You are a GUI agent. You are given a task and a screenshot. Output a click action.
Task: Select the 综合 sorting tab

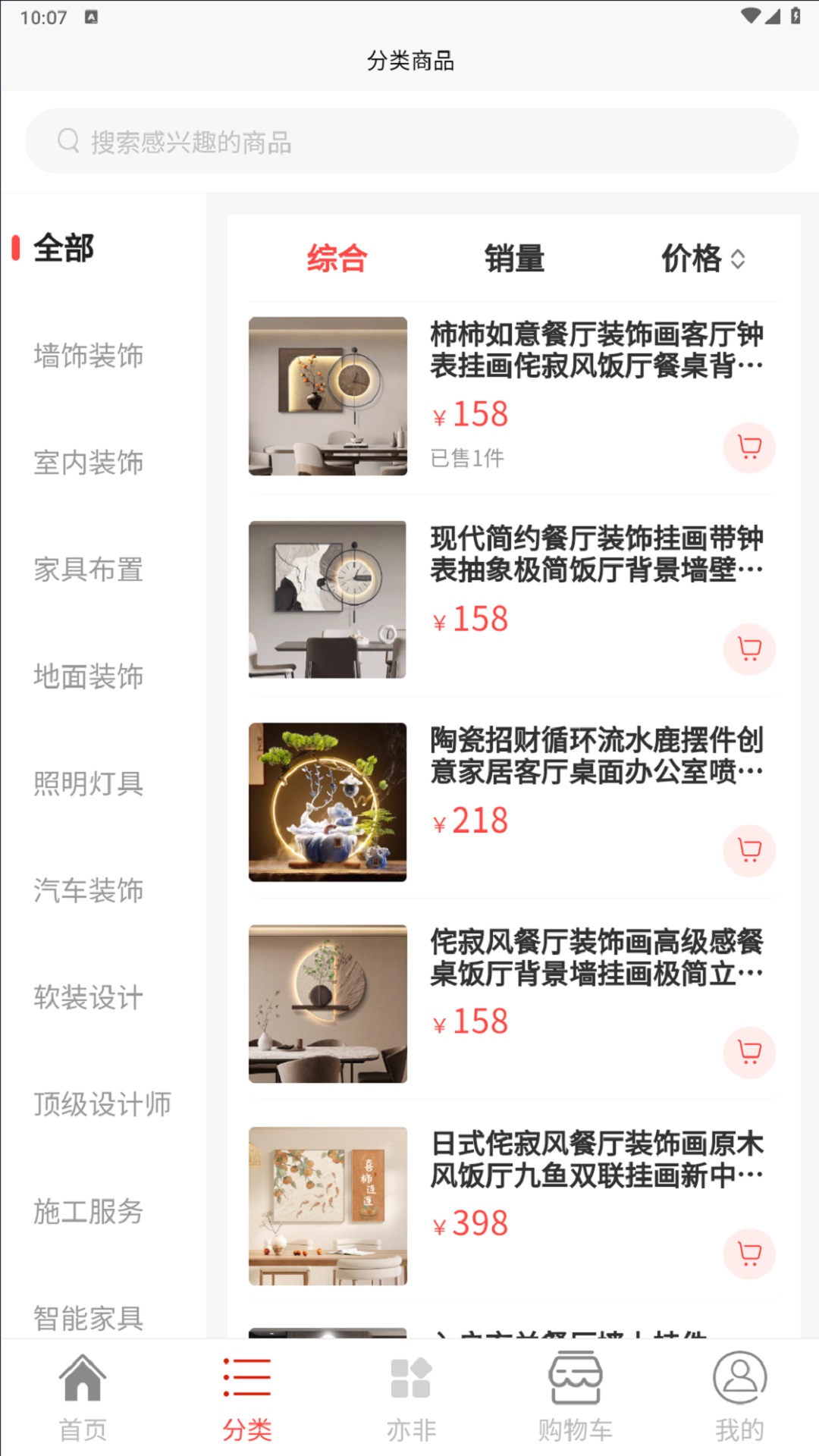(337, 259)
